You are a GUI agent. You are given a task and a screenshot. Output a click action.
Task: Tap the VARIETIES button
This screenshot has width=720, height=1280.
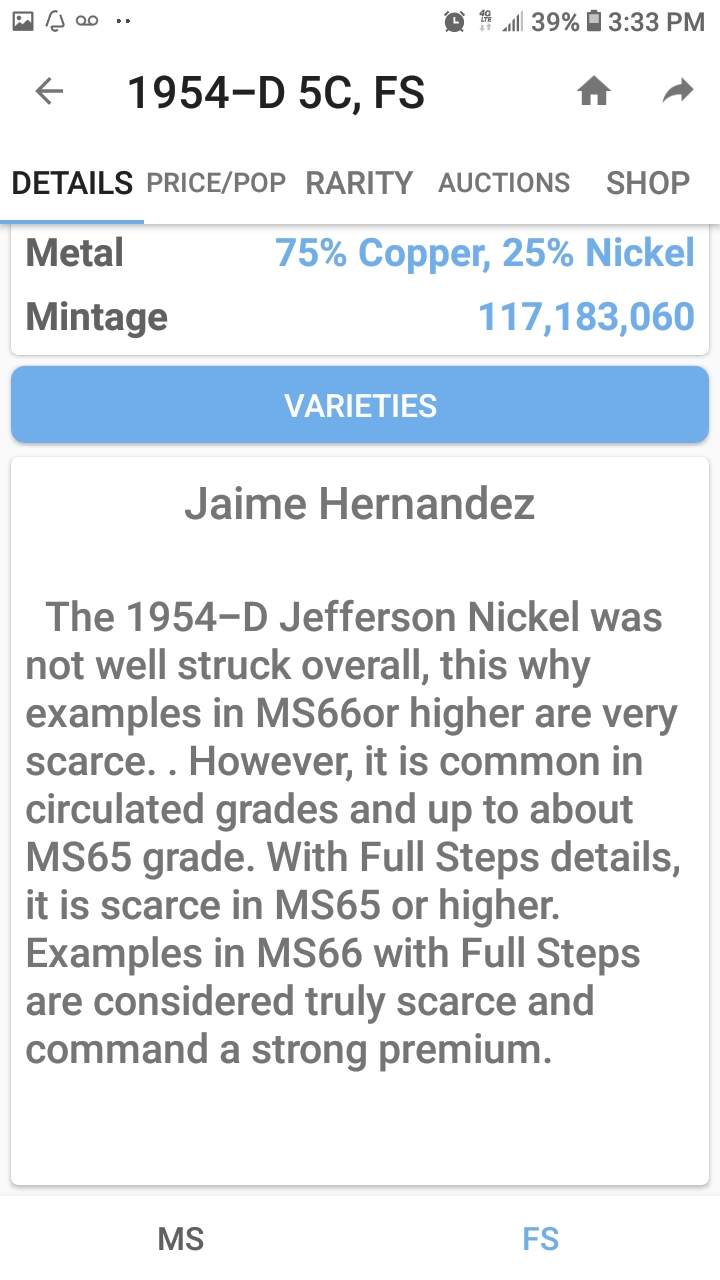click(x=360, y=405)
